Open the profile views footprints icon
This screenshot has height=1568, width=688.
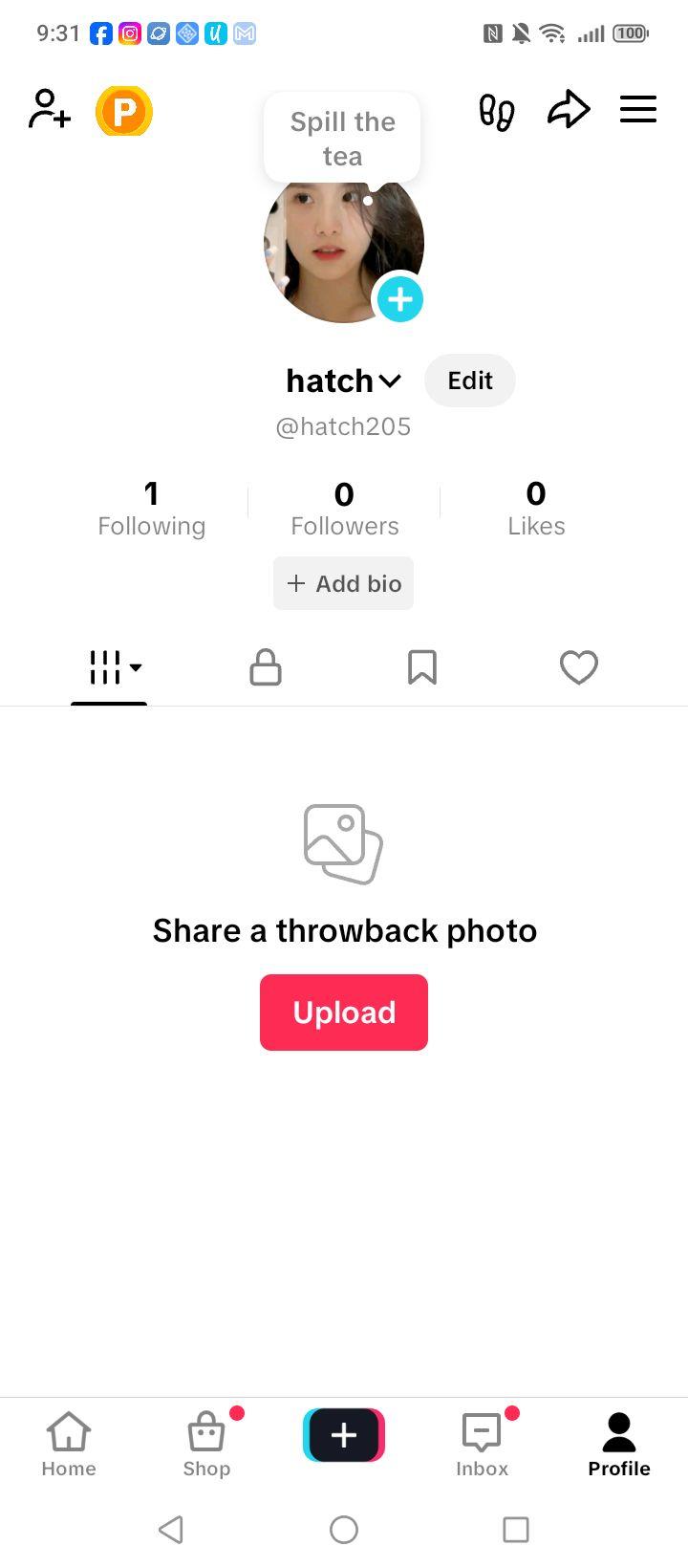point(496,111)
